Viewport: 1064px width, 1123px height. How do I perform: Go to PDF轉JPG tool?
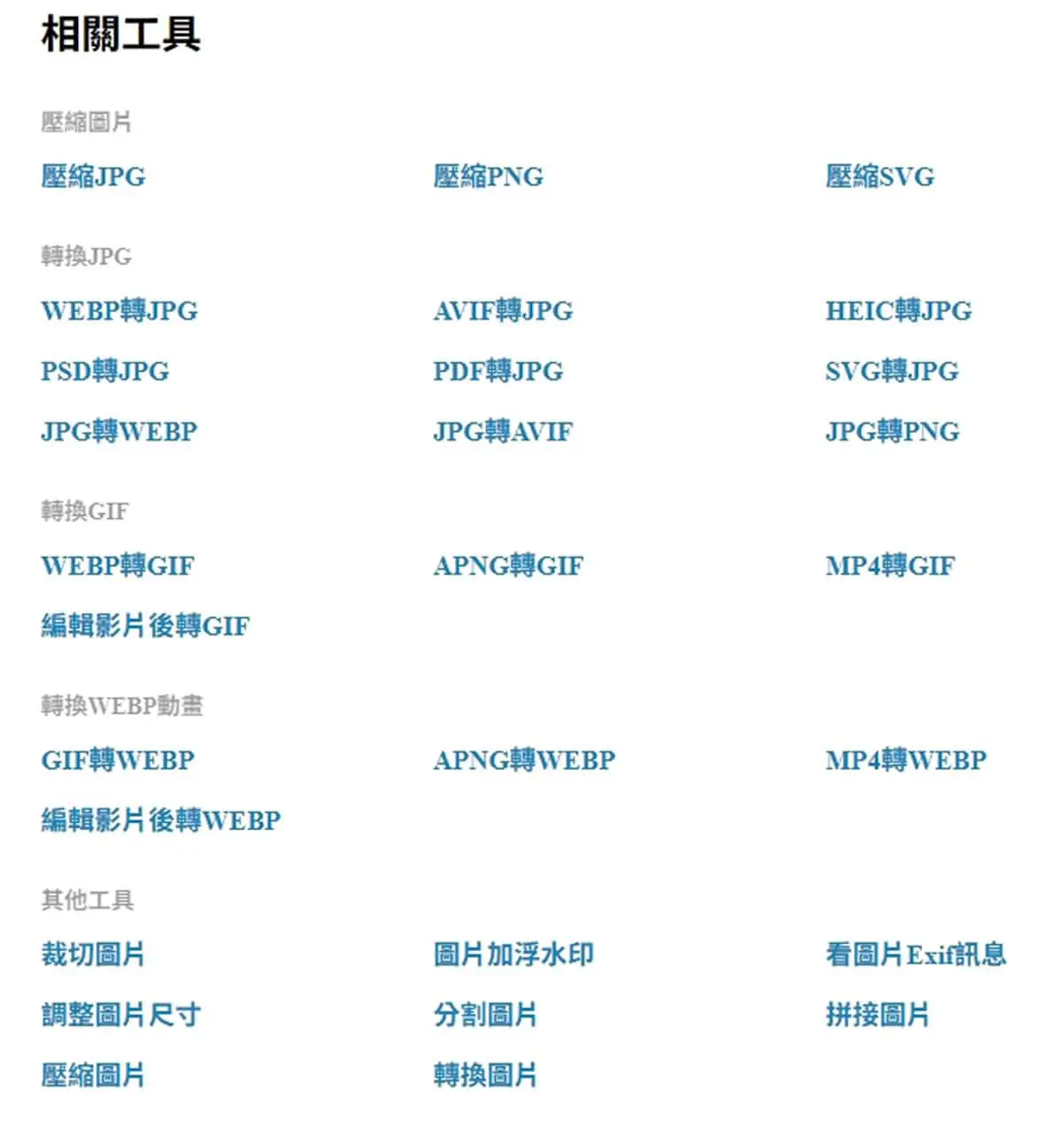(x=497, y=371)
